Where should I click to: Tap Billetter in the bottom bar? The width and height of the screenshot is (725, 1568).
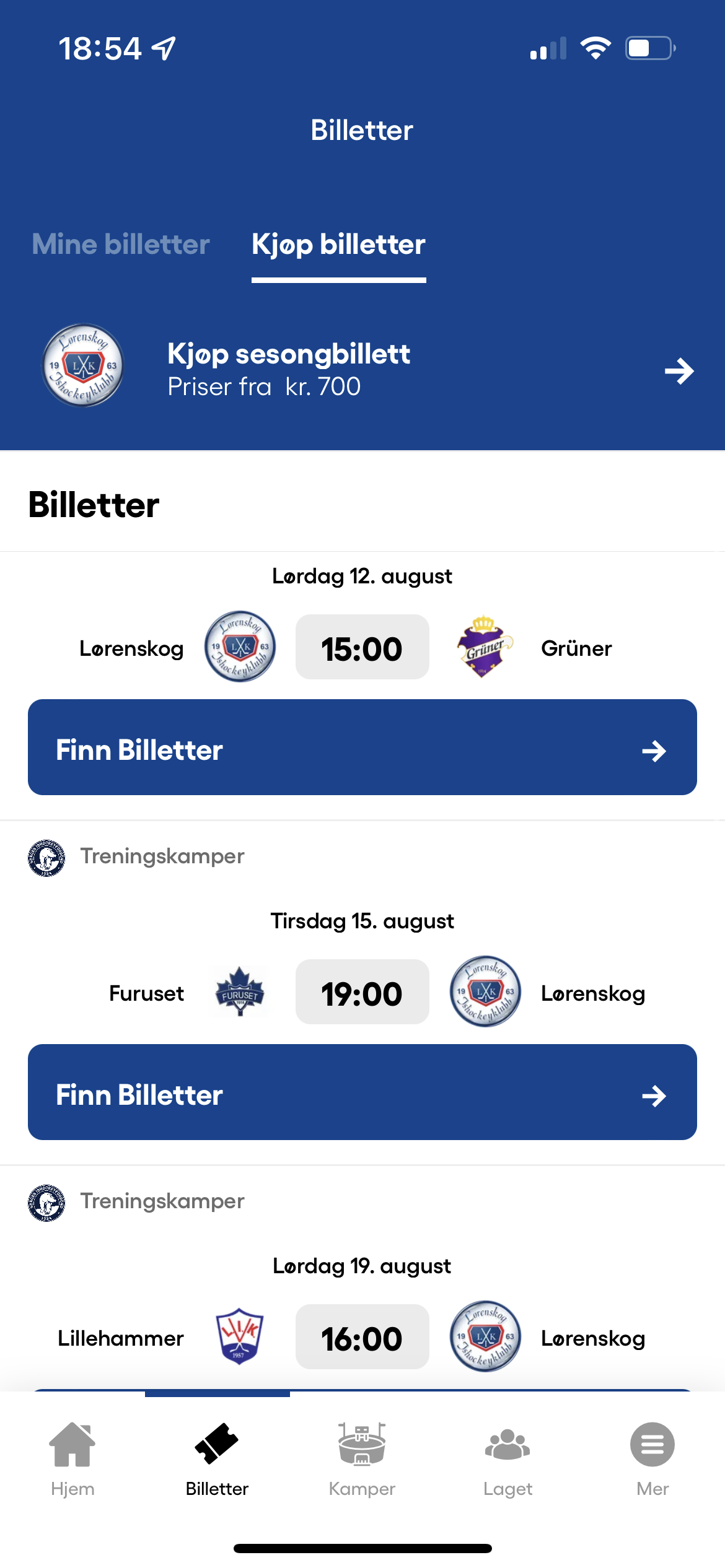pyautogui.click(x=217, y=1460)
